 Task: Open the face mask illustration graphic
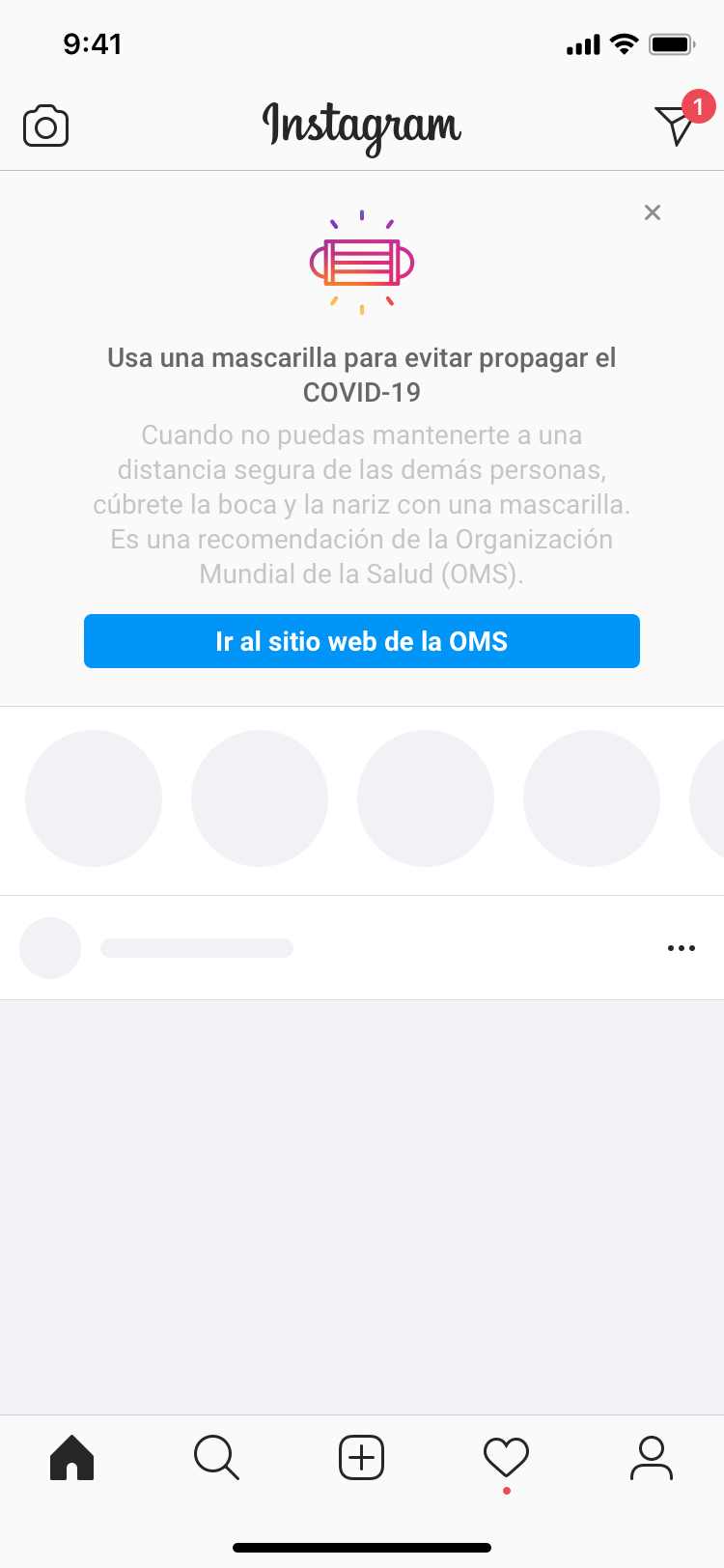(x=362, y=261)
